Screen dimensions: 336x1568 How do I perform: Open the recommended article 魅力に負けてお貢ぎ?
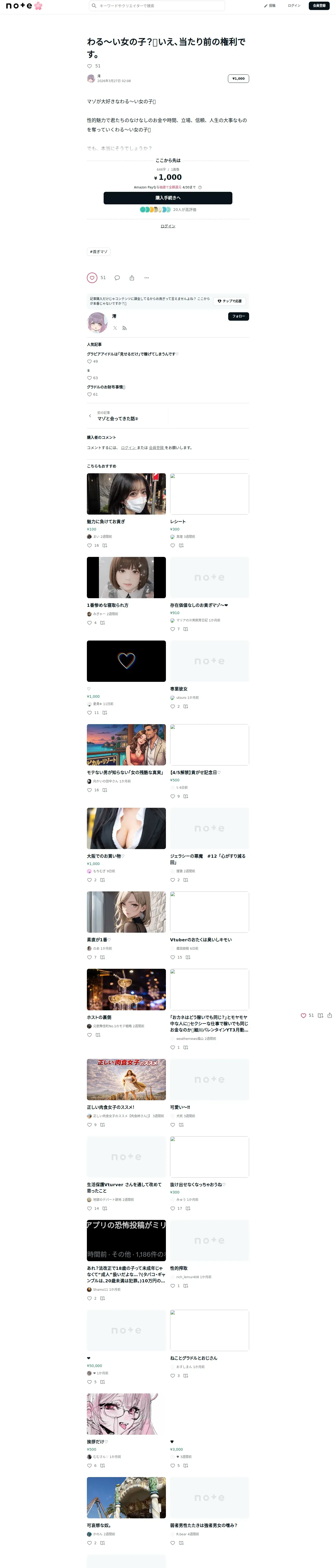tap(106, 522)
